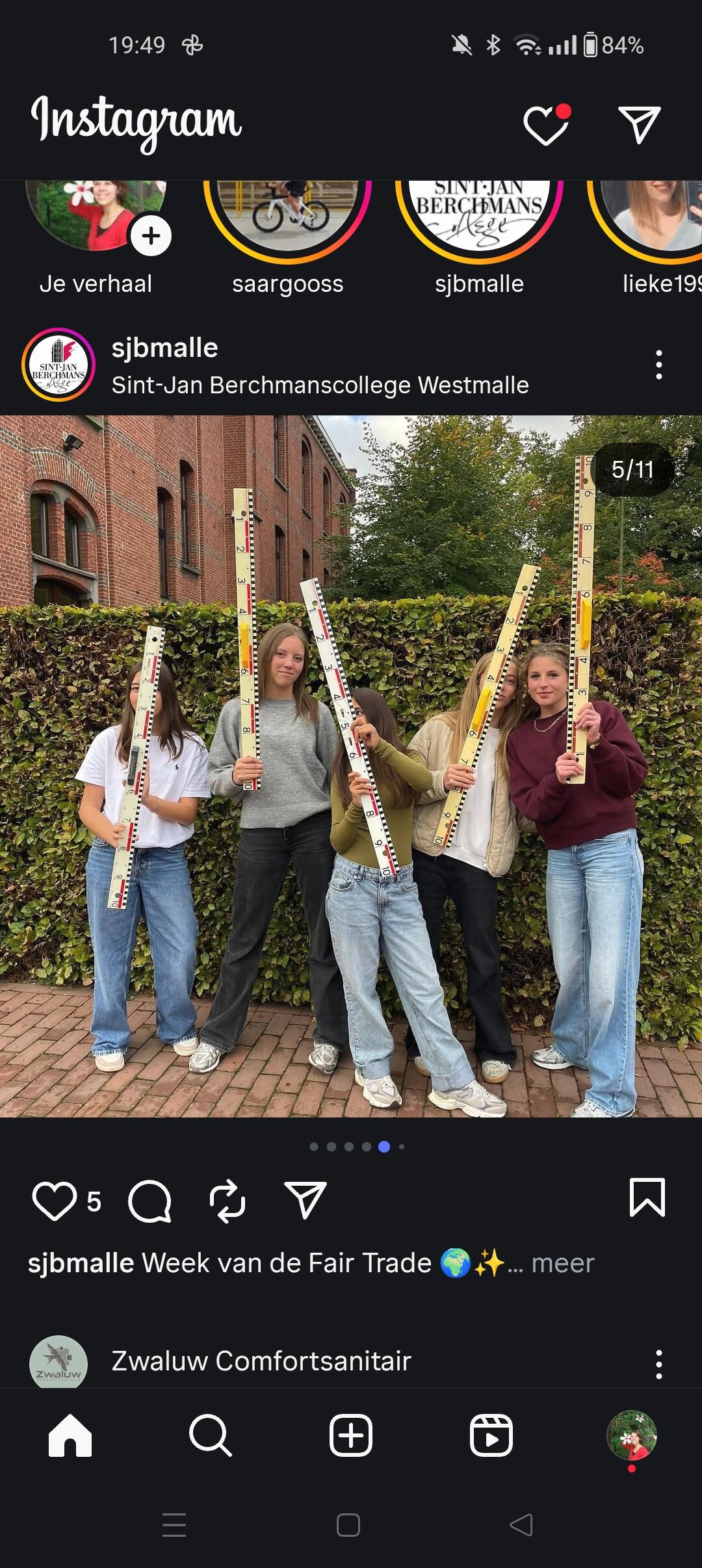Create a new post
The width and height of the screenshot is (702, 1568).
click(x=351, y=1435)
